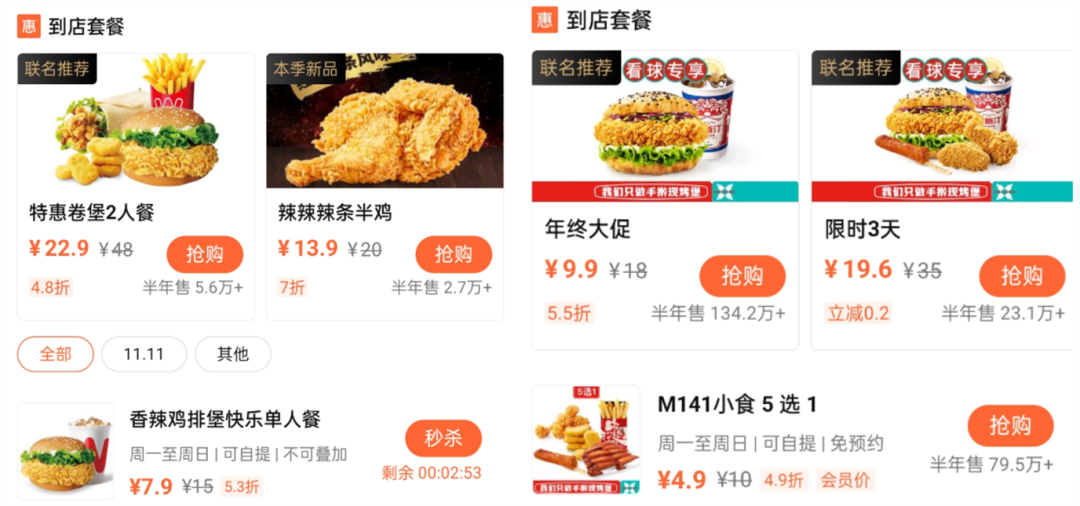The image size is (1080, 506).
Task: Select the 全部 filter chip
Action: (x=56, y=354)
